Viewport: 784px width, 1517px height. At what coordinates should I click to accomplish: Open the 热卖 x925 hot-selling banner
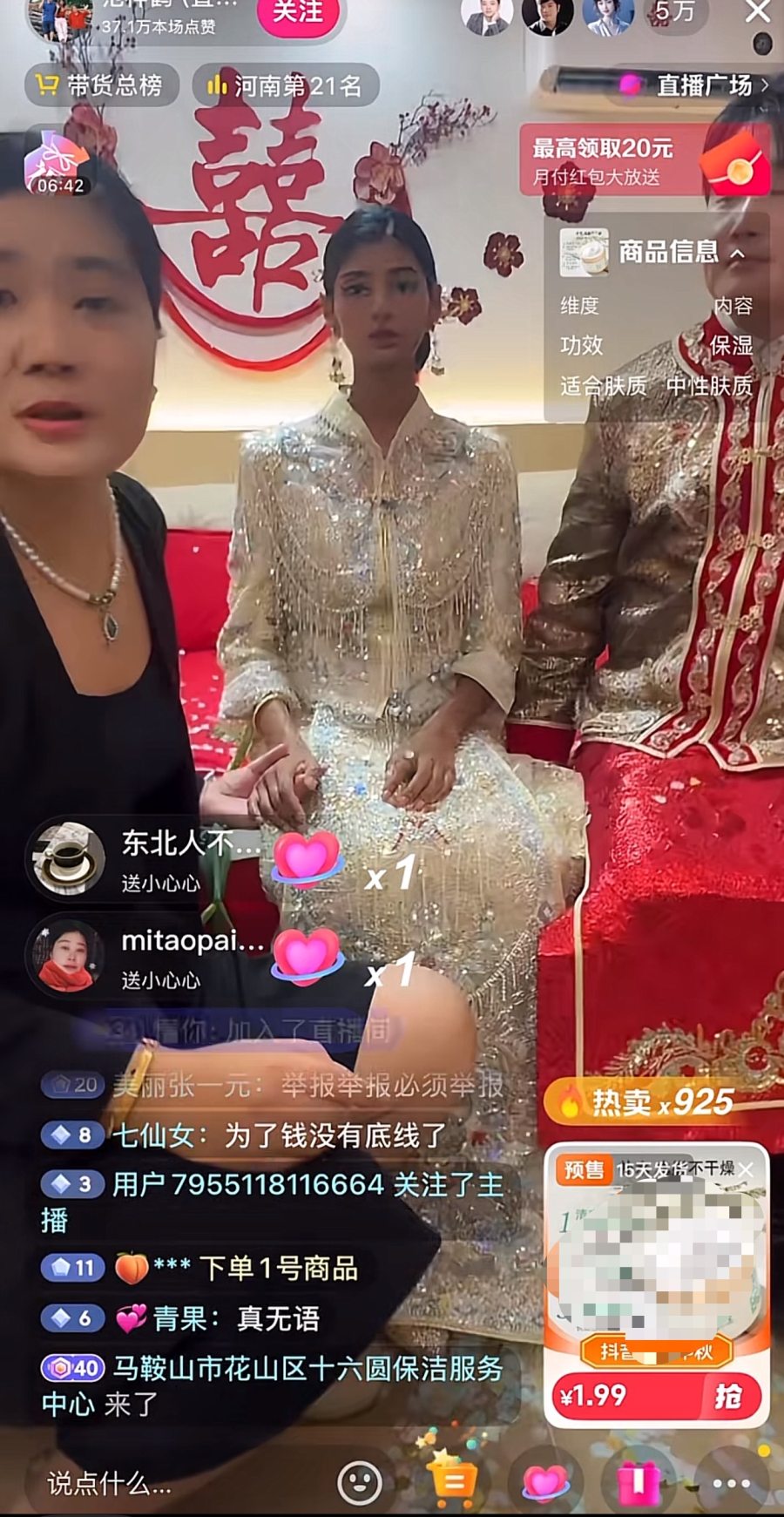point(650,1102)
